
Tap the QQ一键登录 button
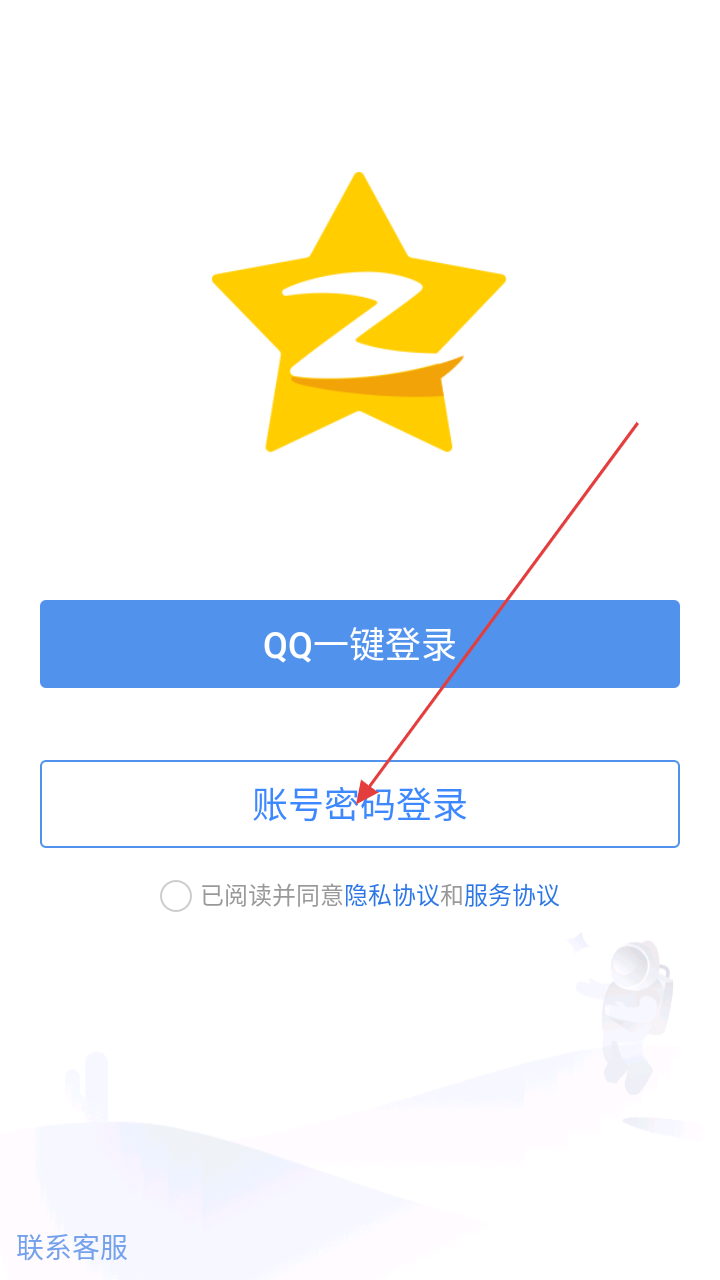tap(360, 644)
